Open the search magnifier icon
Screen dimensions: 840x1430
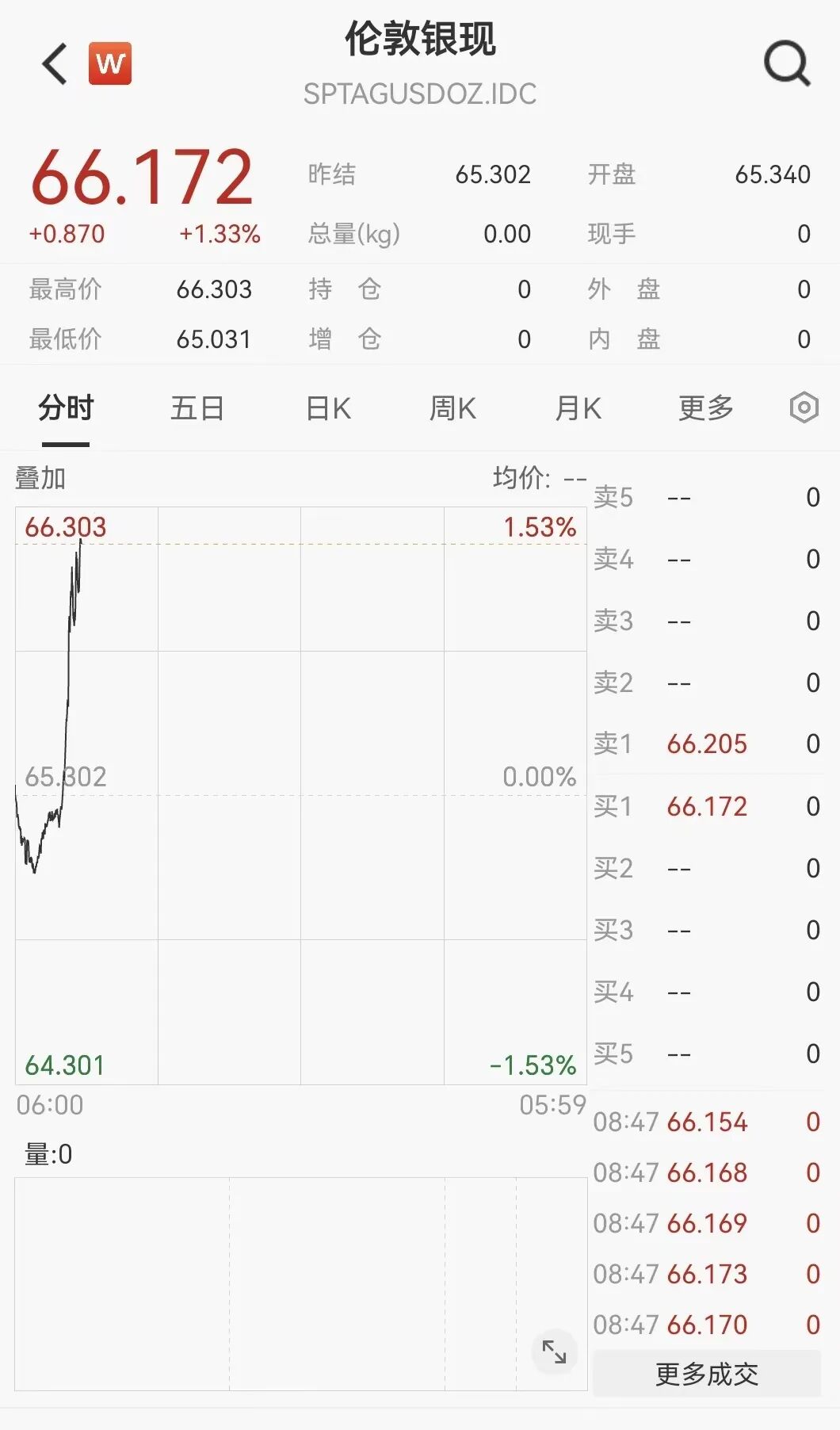click(x=787, y=63)
